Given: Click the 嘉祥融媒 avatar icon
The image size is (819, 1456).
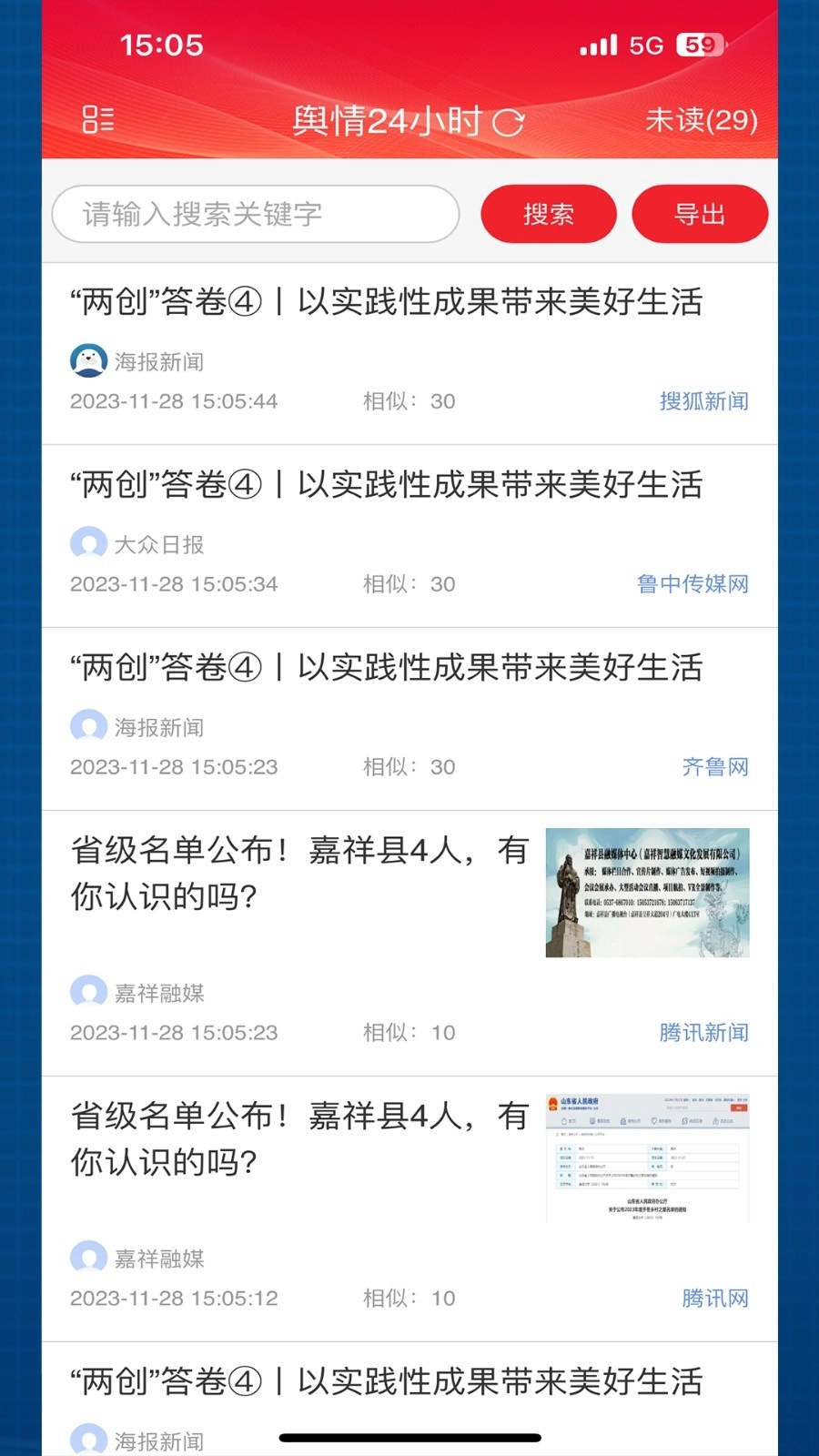Looking at the screenshot, I should pyautogui.click(x=86, y=992).
